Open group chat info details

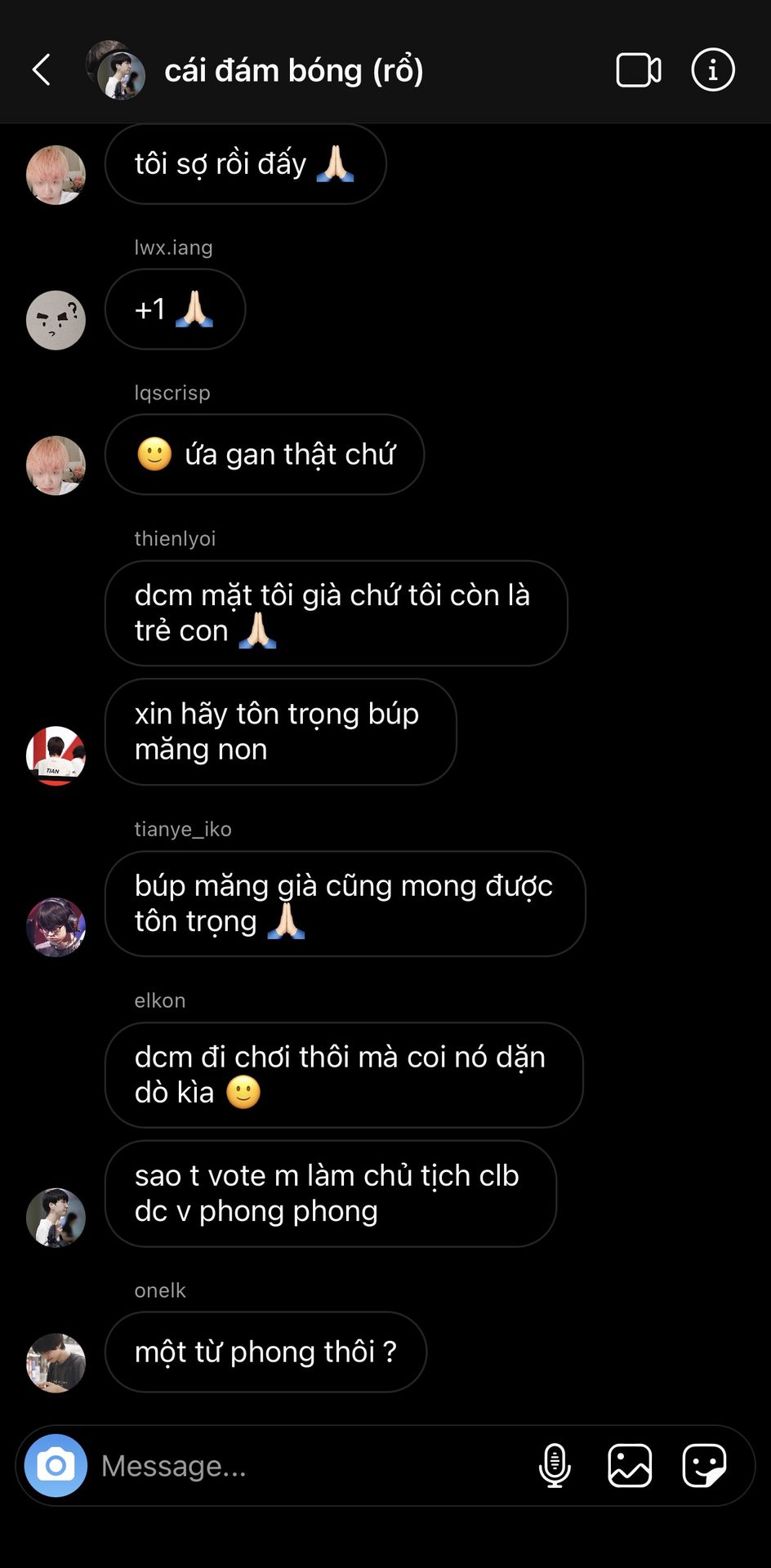tap(713, 70)
